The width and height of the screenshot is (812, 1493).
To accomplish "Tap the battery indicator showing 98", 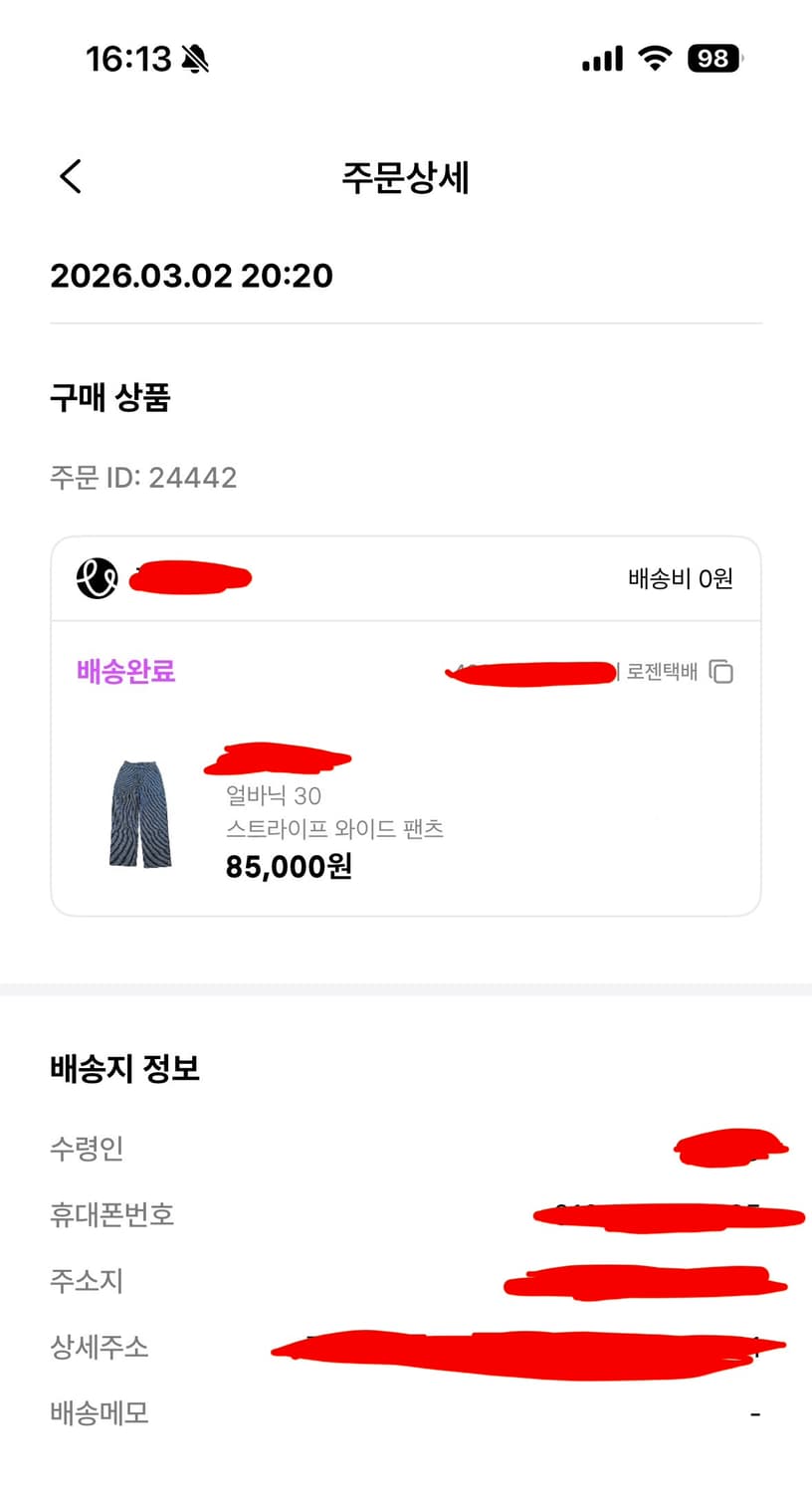I will pyautogui.click(x=712, y=58).
